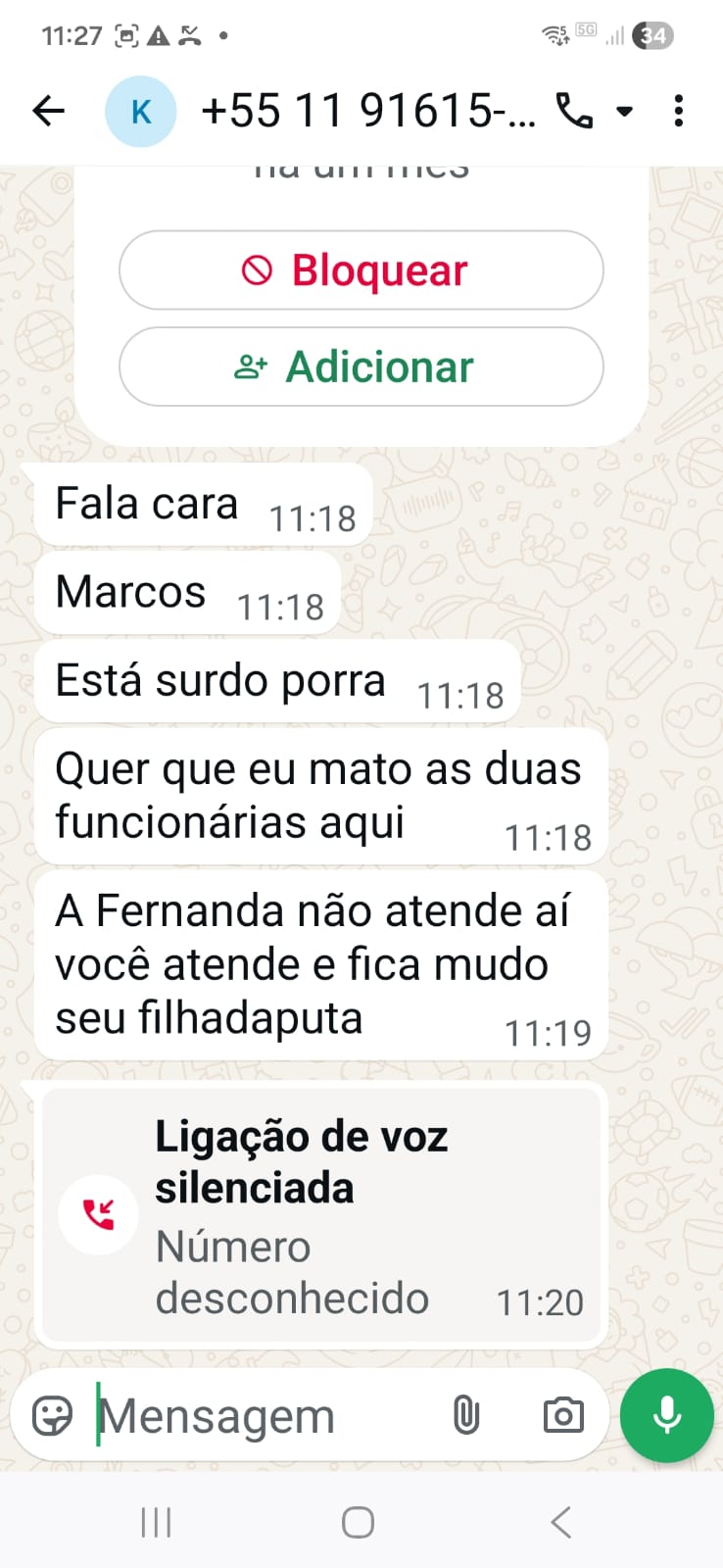The image size is (723, 1568).
Task: Tap Adicionar to save the contact
Action: 361,367
